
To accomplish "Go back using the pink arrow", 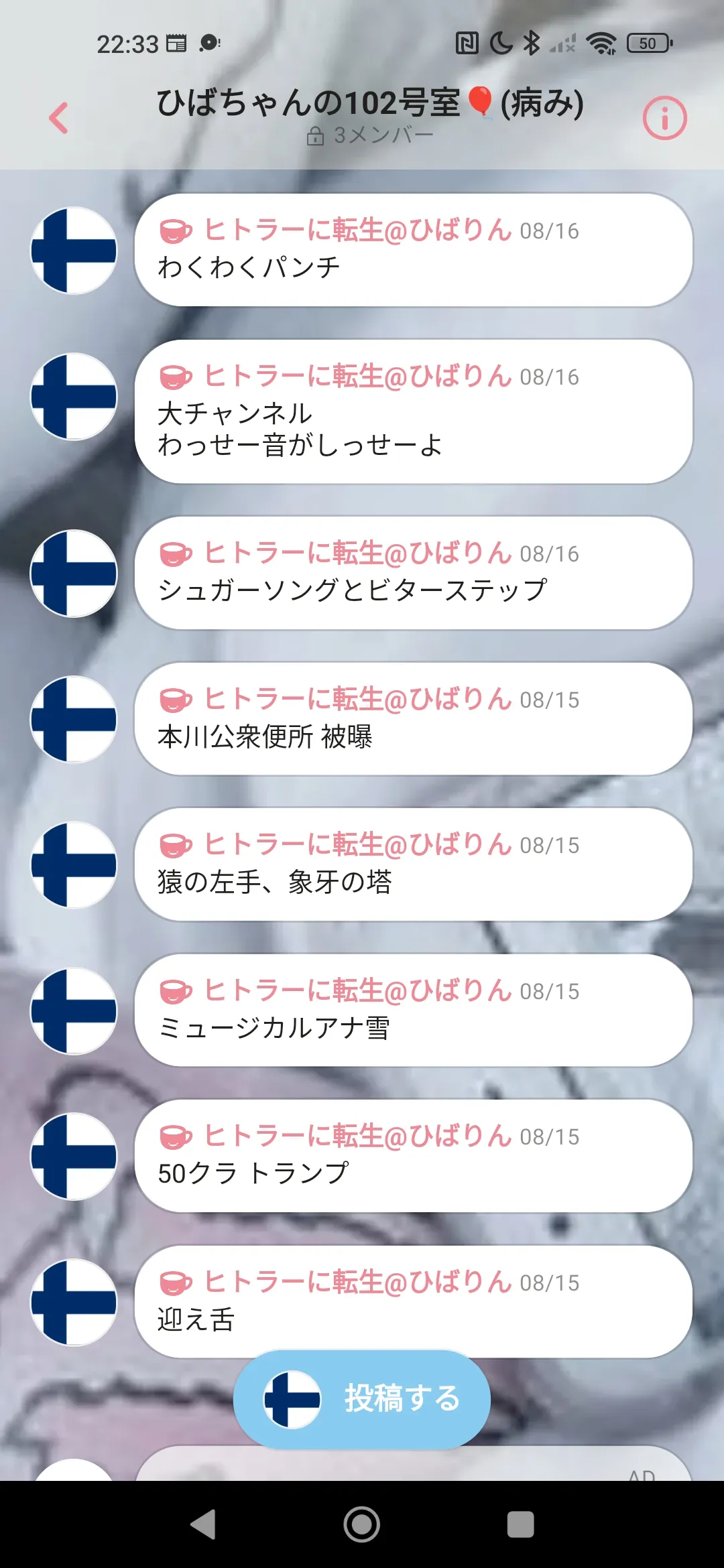I will click(x=59, y=118).
